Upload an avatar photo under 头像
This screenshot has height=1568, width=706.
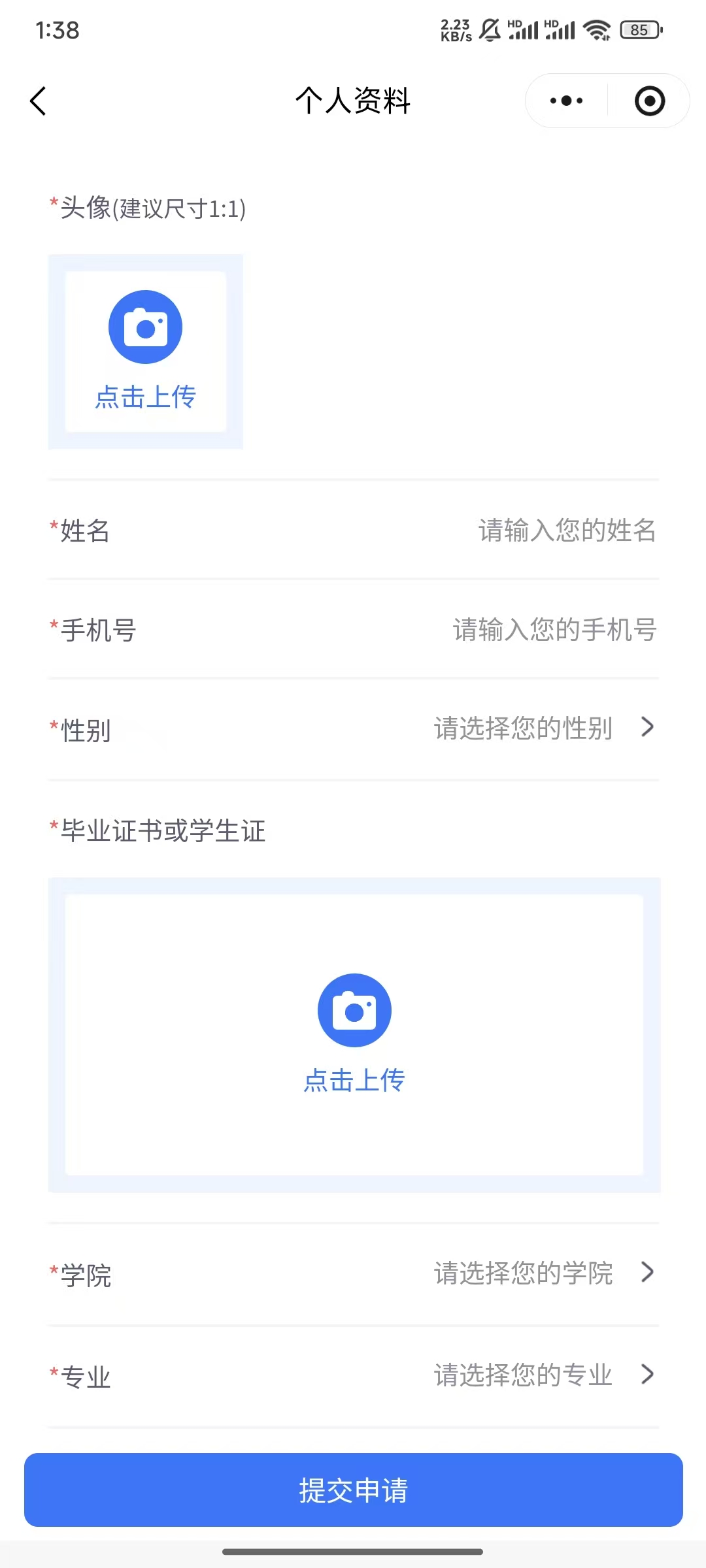[145, 351]
